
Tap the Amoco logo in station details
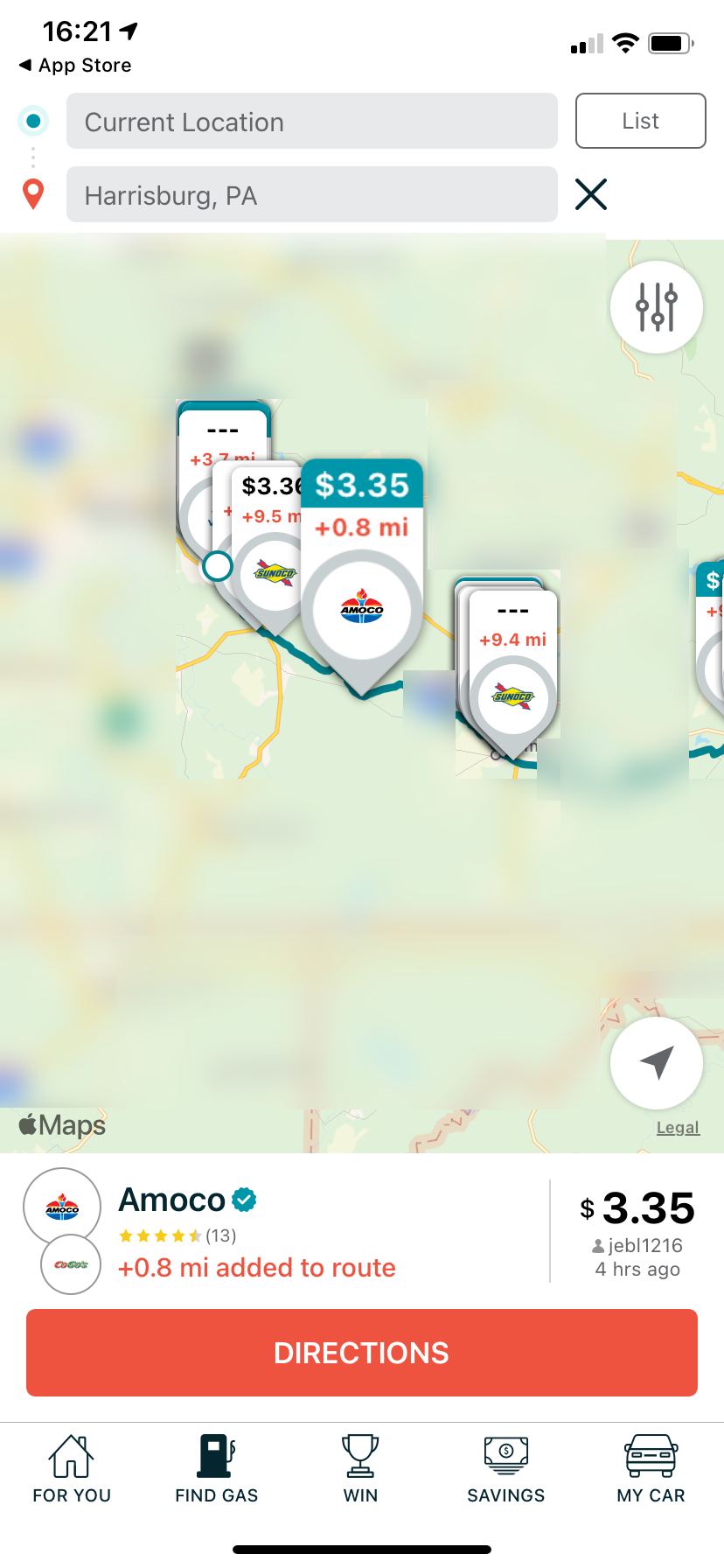(62, 1205)
